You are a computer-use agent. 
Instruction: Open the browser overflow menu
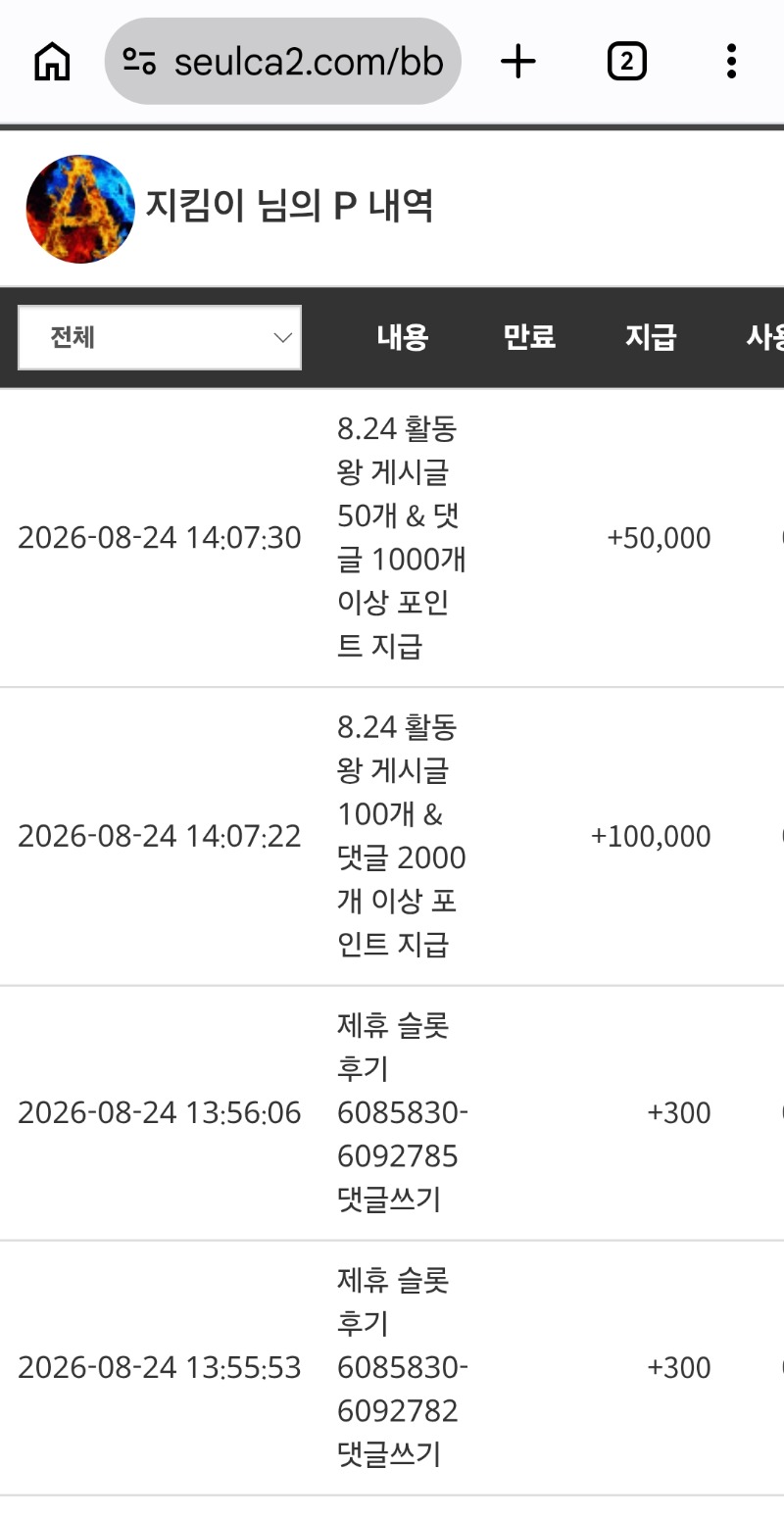[731, 62]
